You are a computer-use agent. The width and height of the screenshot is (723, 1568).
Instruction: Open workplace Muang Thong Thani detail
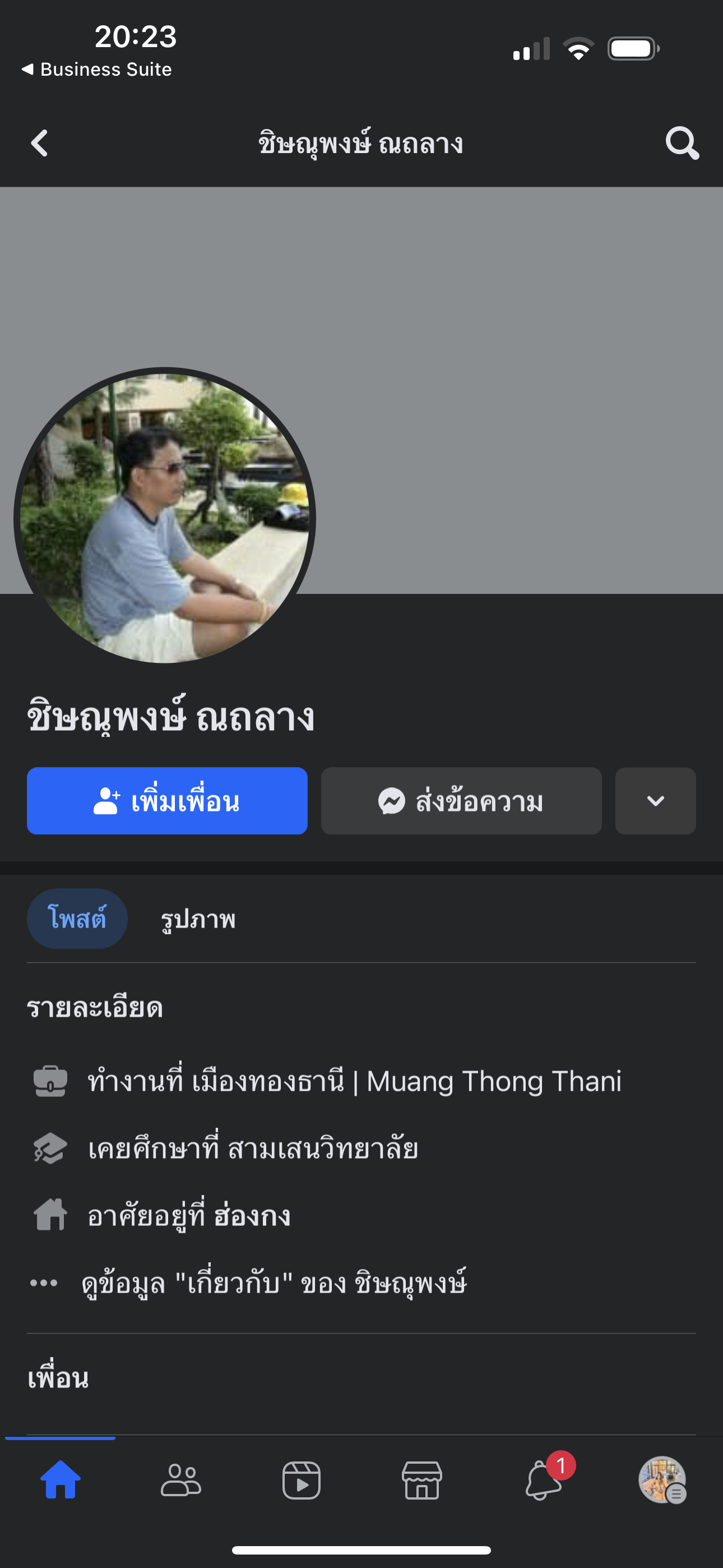tap(353, 1082)
